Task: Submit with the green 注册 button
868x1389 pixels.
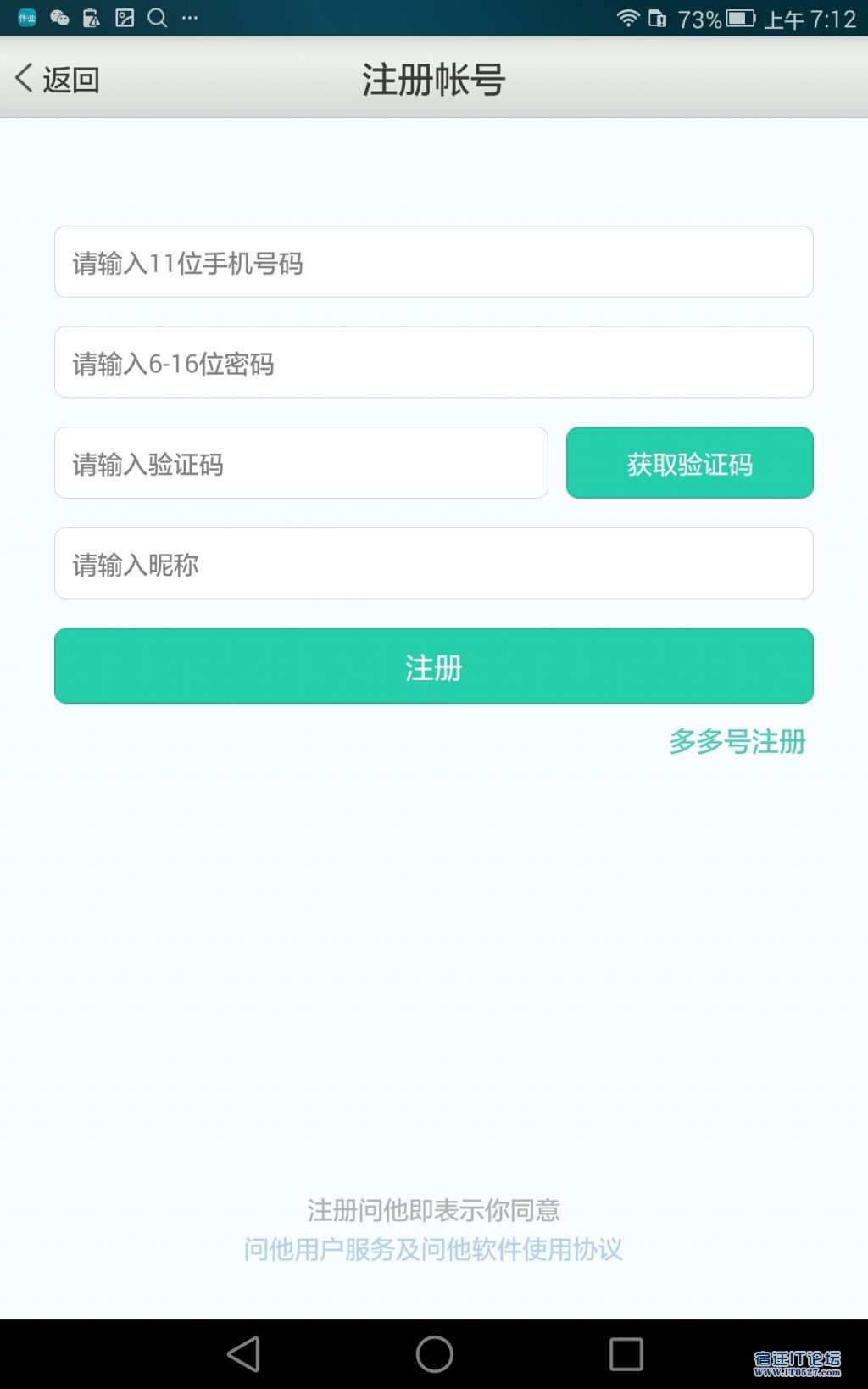Action: [x=433, y=667]
